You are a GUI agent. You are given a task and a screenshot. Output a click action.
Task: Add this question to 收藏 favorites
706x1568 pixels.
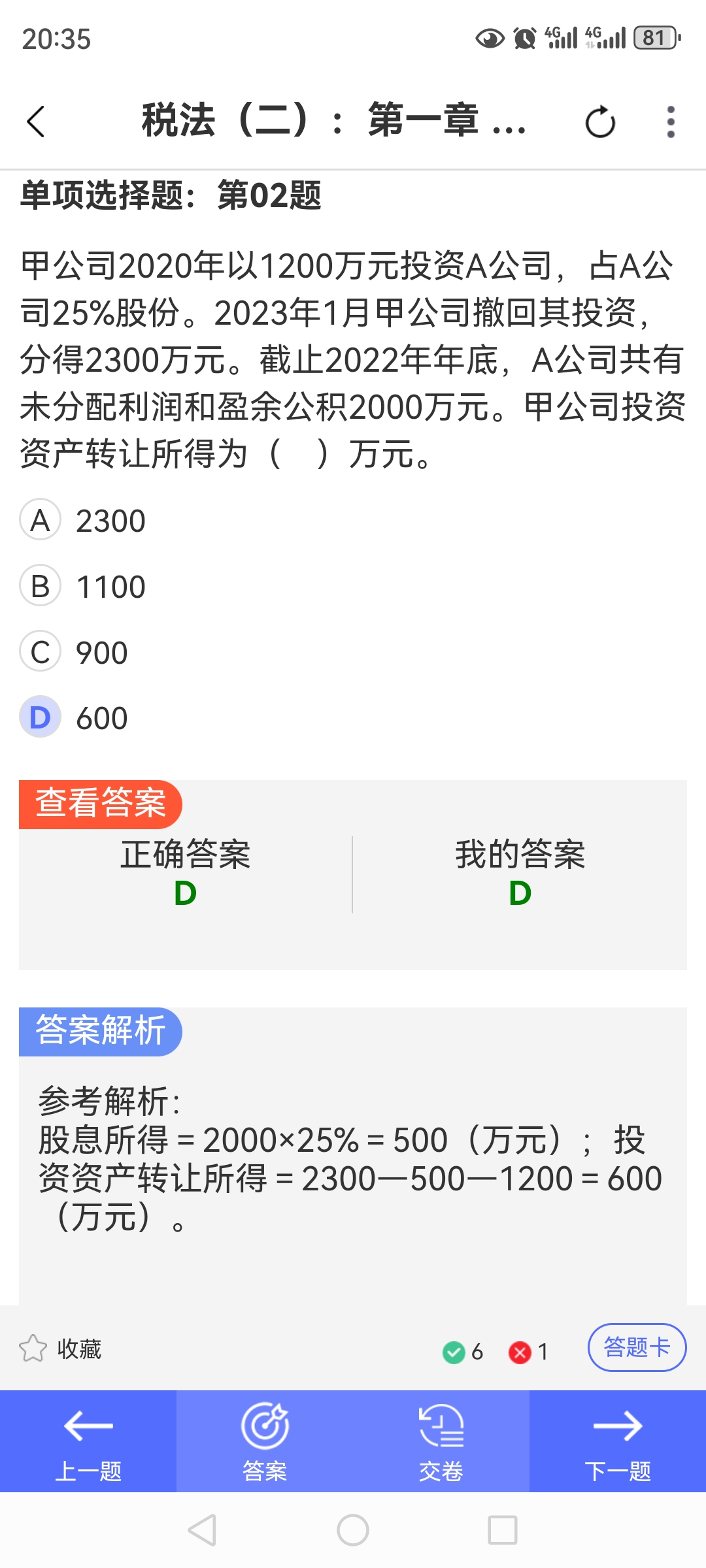click(60, 1348)
